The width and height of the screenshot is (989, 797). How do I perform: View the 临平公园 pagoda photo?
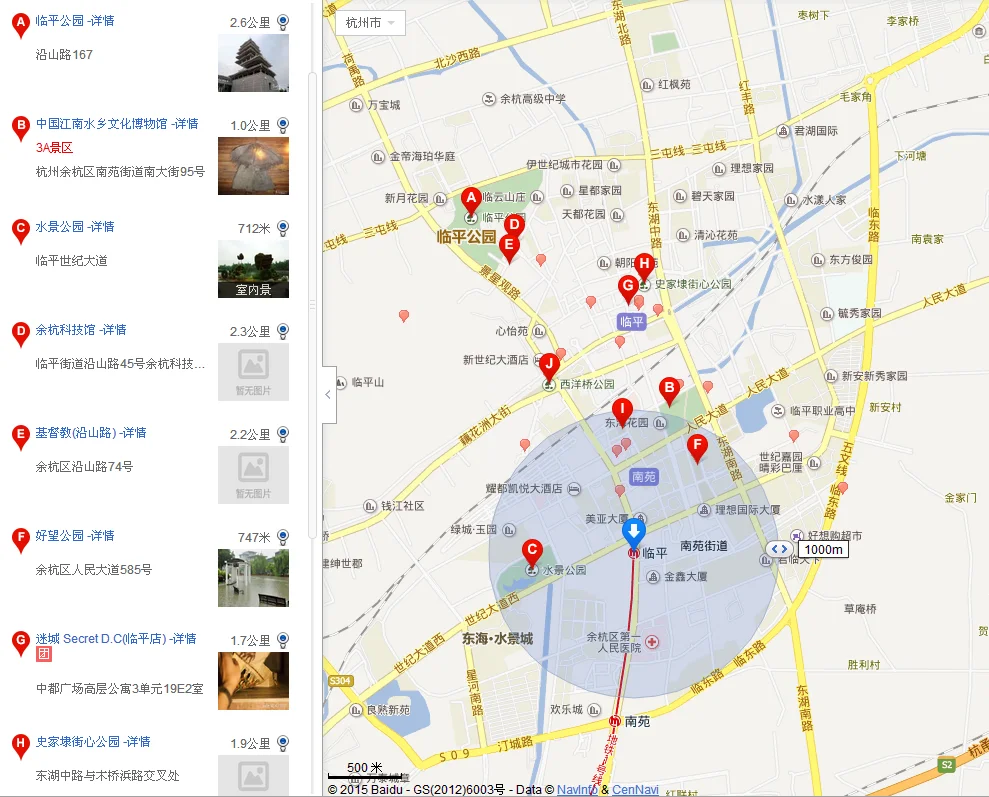point(253,63)
